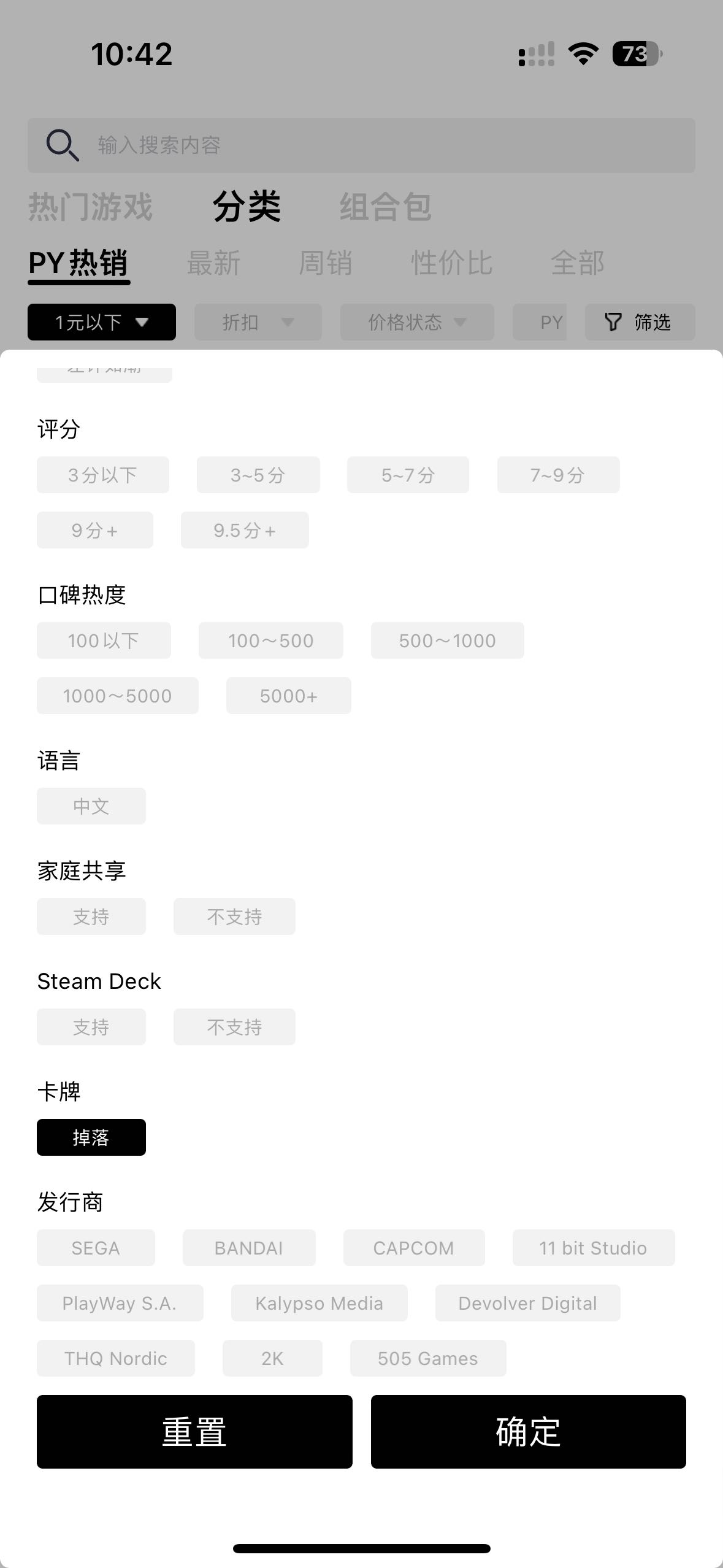Viewport: 723px width, 1568px height.
Task: Deselect the 掉落 card chip
Action: pyautogui.click(x=91, y=1137)
